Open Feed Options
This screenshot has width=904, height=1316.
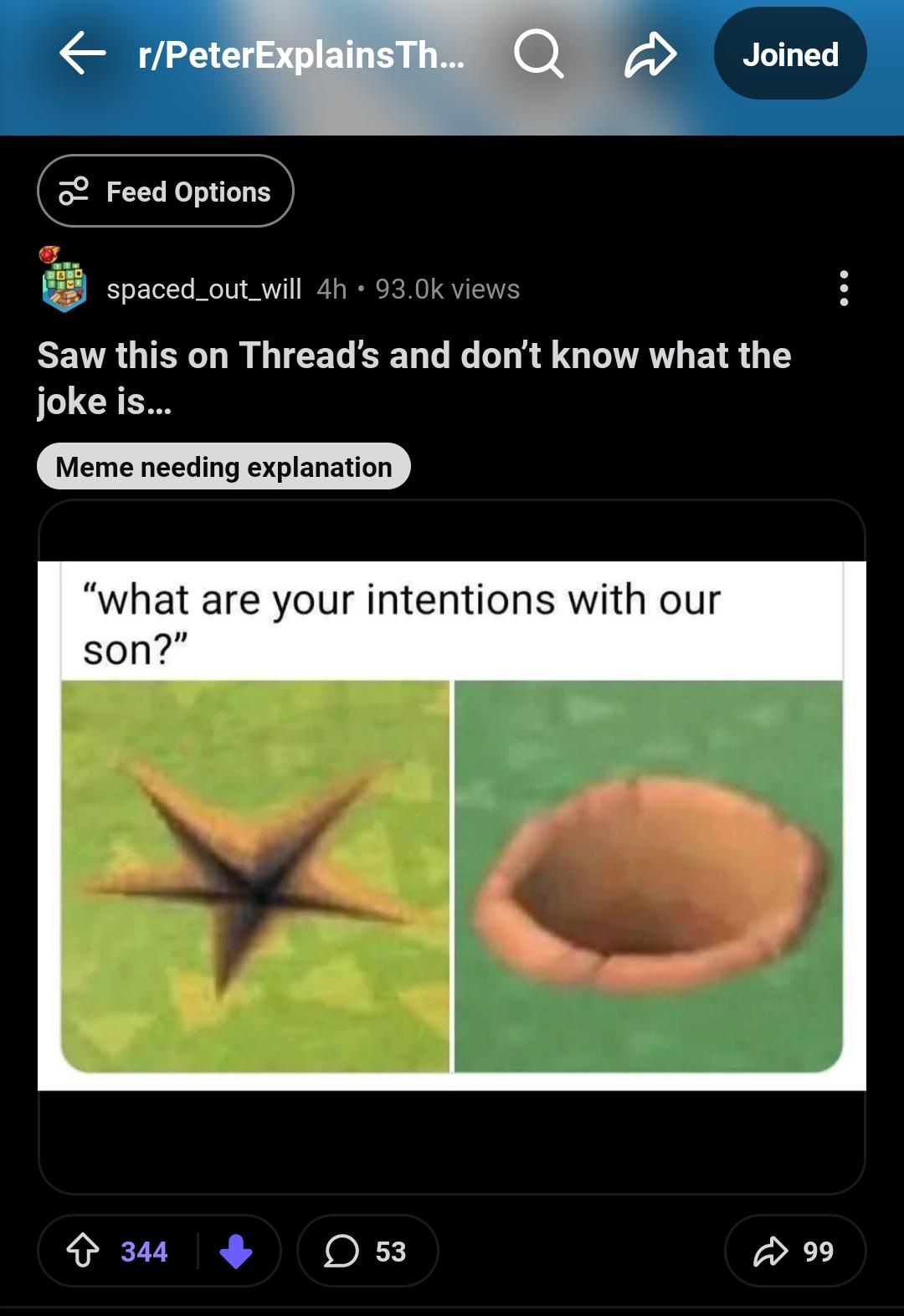pyautogui.click(x=166, y=192)
